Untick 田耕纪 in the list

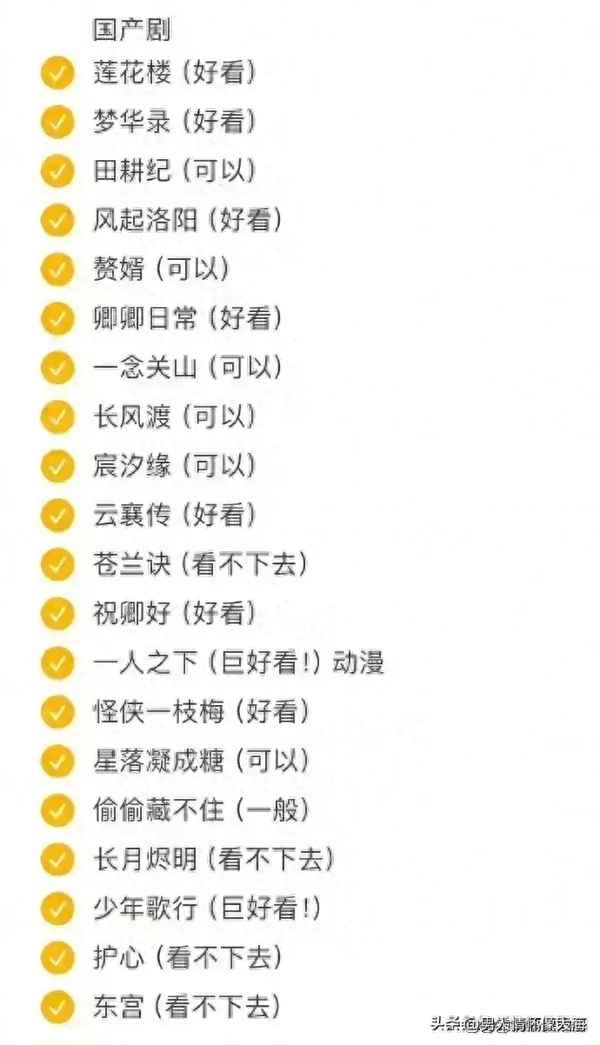(58, 171)
